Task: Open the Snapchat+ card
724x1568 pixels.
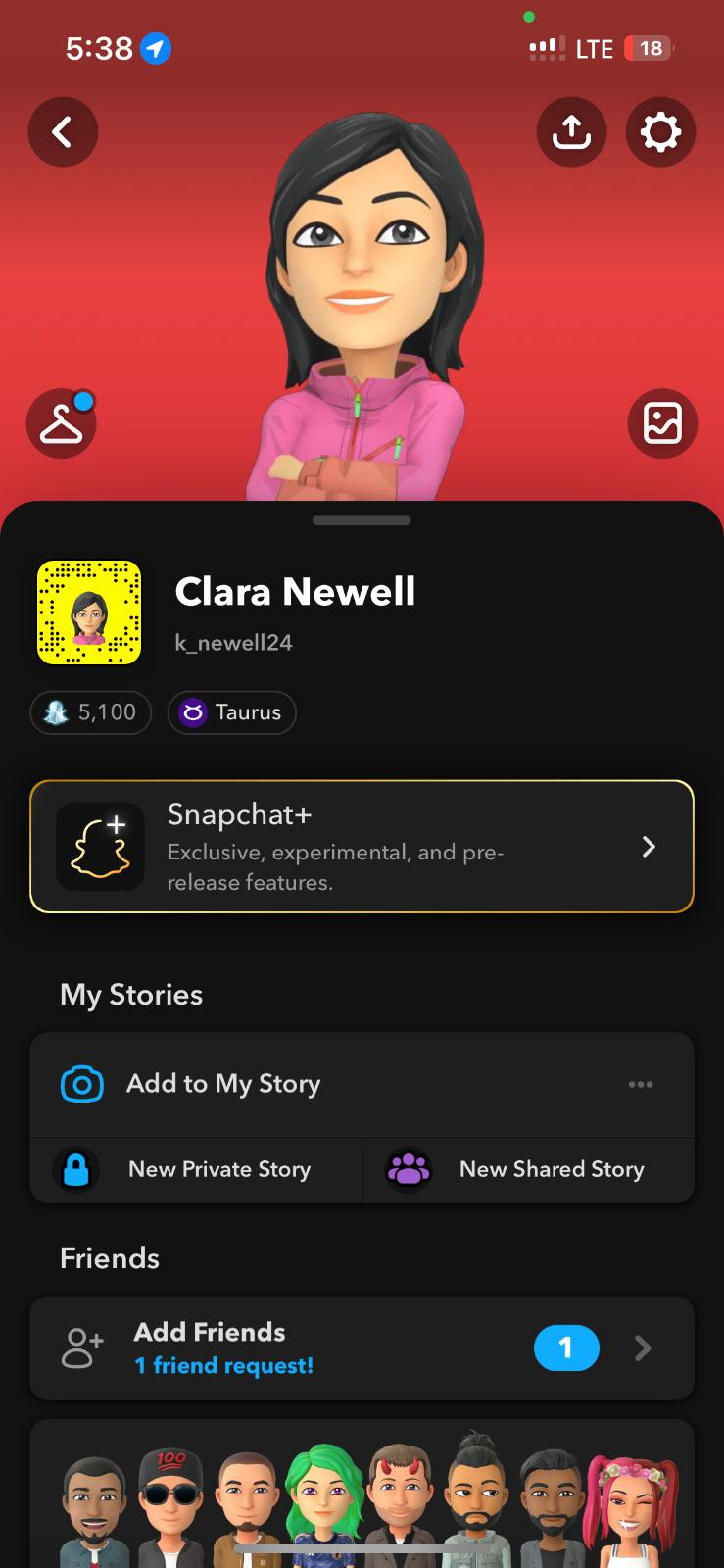Action: click(362, 847)
